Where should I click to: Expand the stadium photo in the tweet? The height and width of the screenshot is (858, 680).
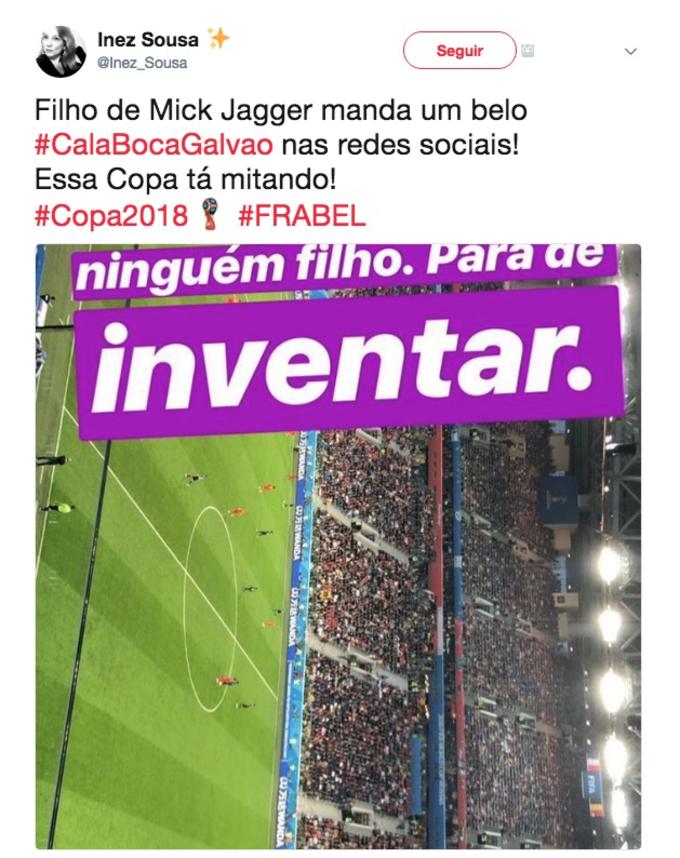[x=338, y=545]
